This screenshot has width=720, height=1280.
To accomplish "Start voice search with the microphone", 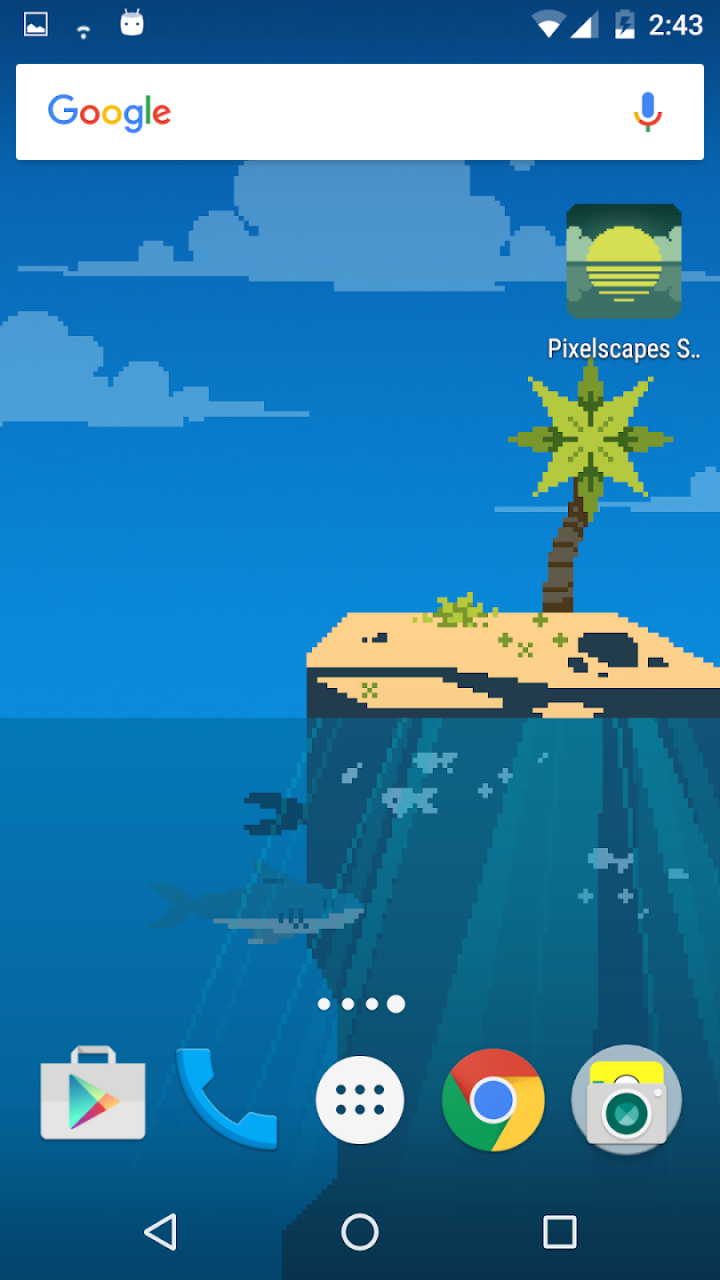I will point(648,112).
